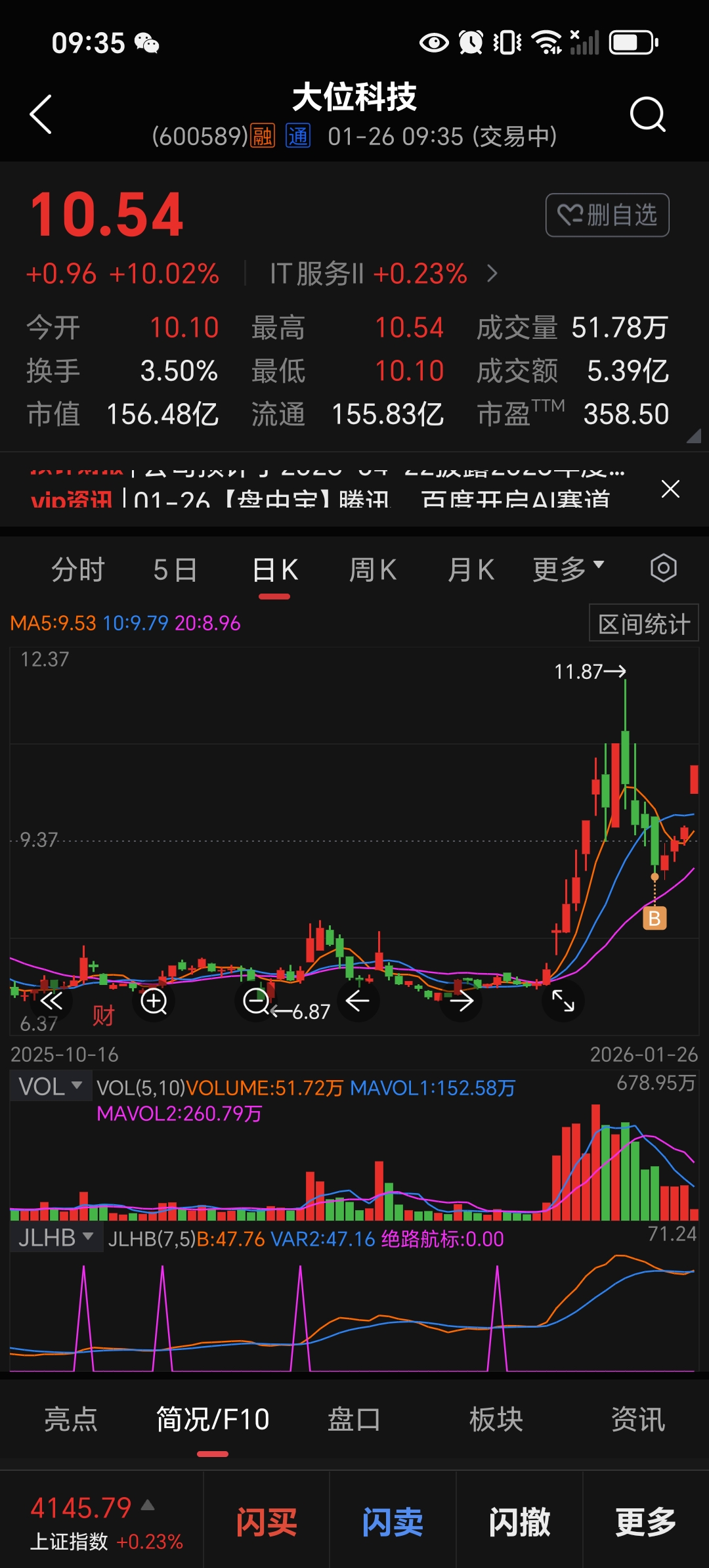Screen dimensions: 709x1568
Task: Tap 闪卖 quick sell button
Action: tap(393, 1522)
